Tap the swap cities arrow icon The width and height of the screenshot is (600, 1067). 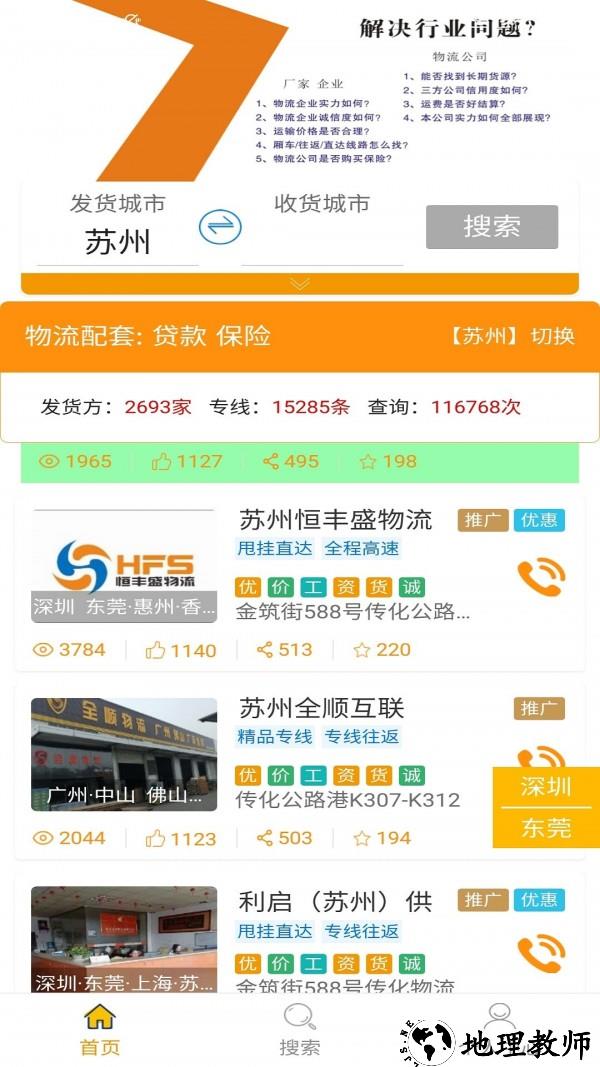coord(220,226)
